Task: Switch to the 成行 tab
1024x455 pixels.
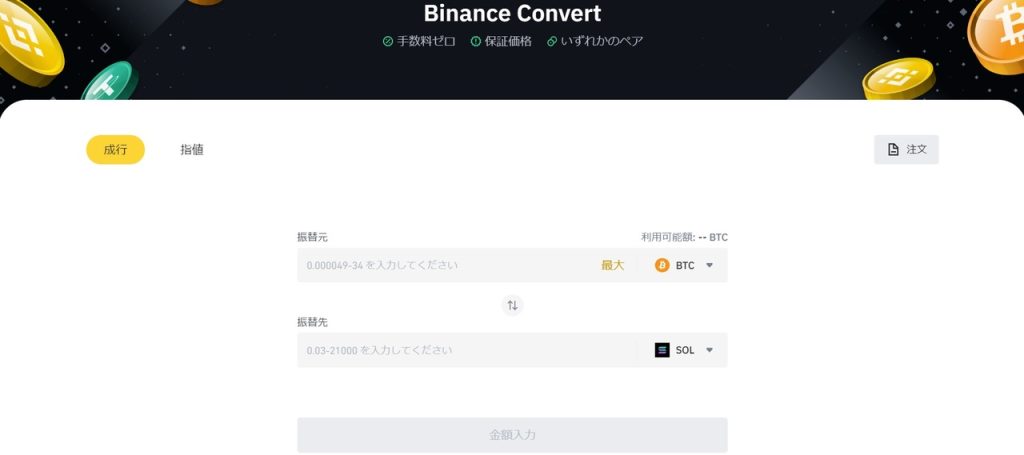Action: [x=115, y=150]
